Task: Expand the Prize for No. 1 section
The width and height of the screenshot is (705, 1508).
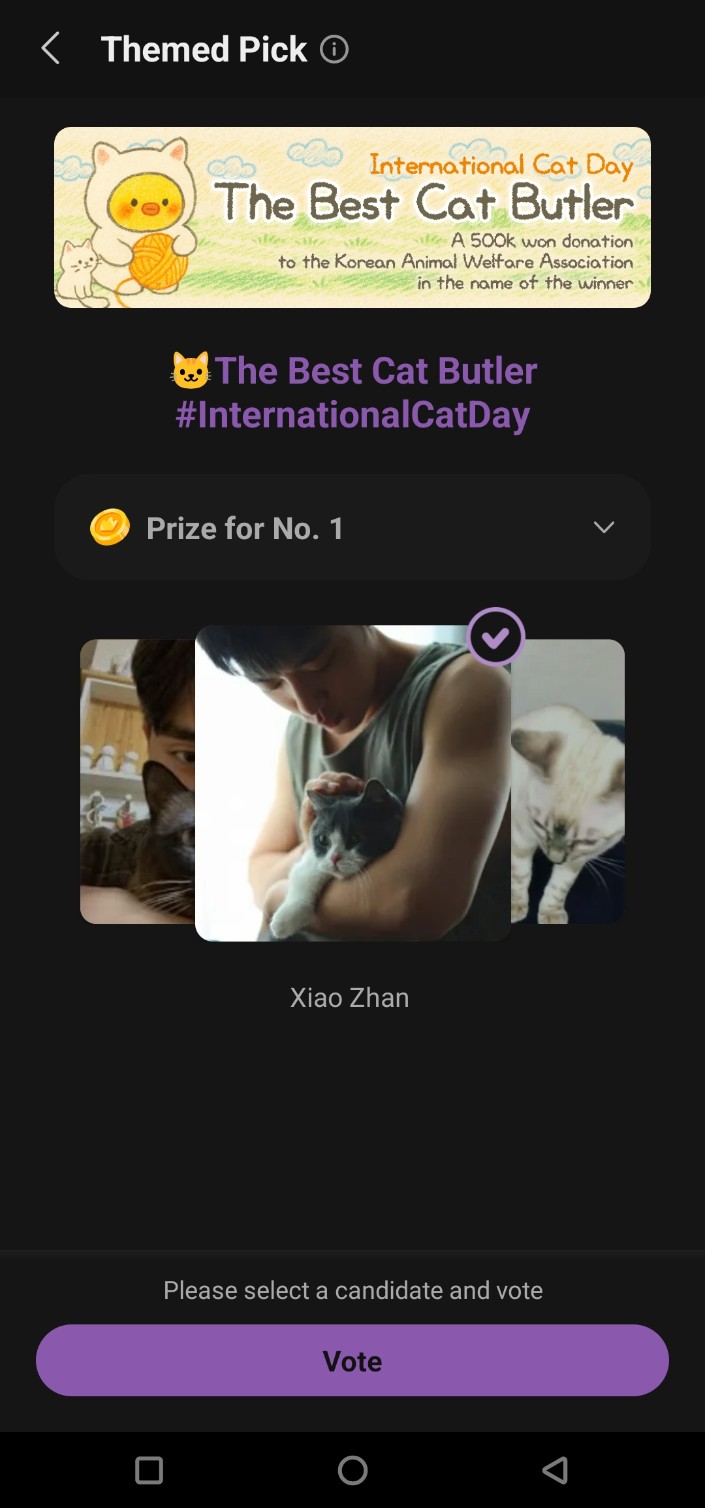Action: coord(603,527)
